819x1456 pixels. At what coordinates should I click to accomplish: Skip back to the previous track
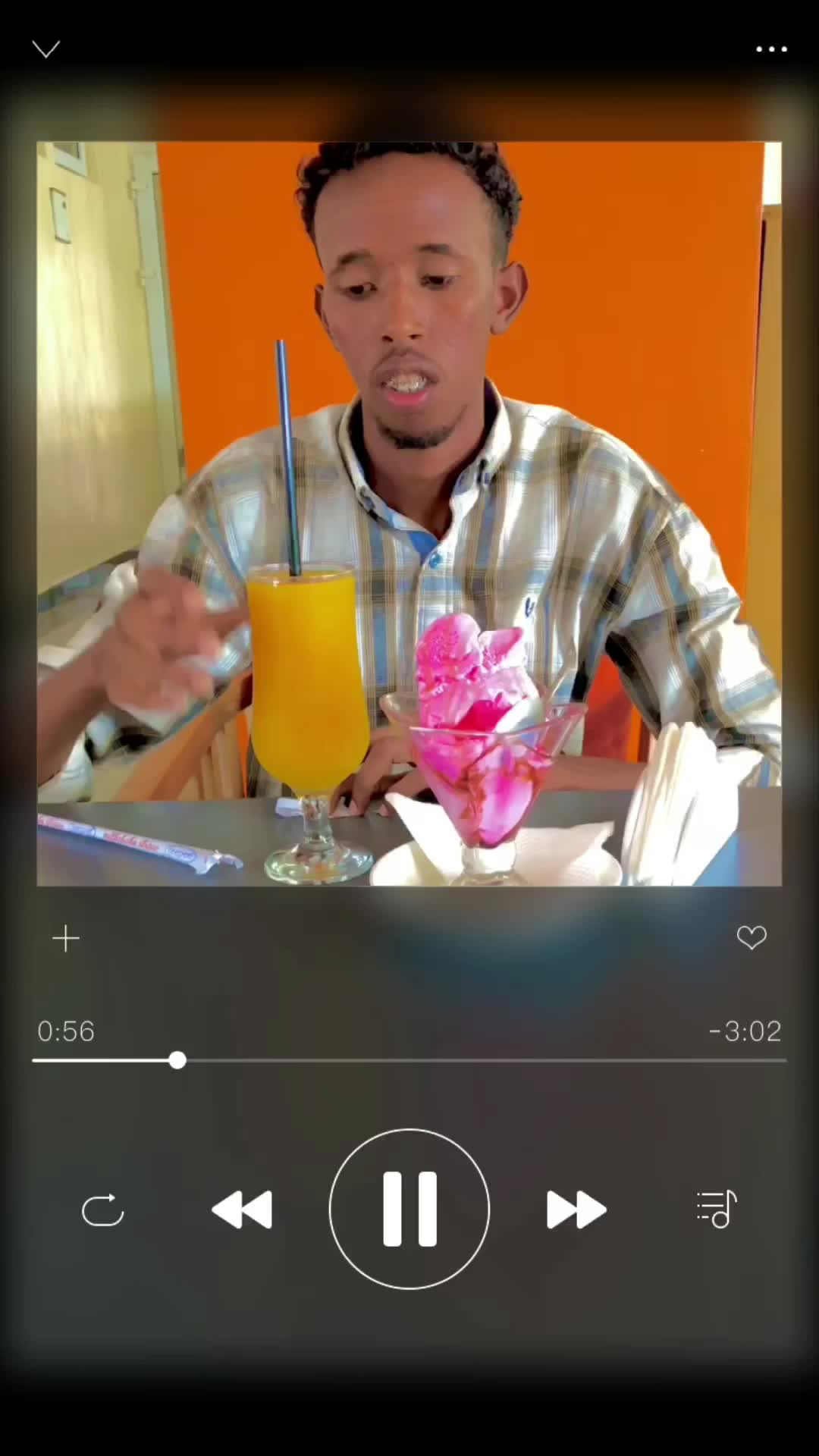pos(242,1210)
